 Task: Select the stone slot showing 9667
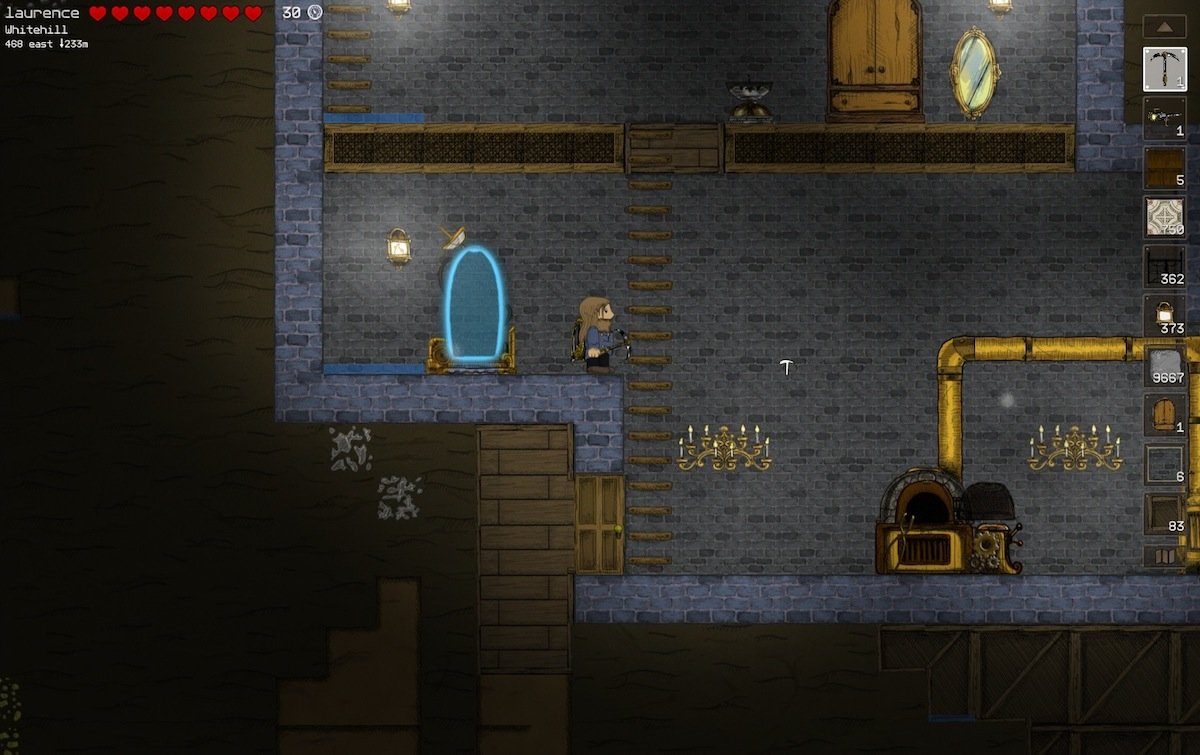click(x=1164, y=366)
